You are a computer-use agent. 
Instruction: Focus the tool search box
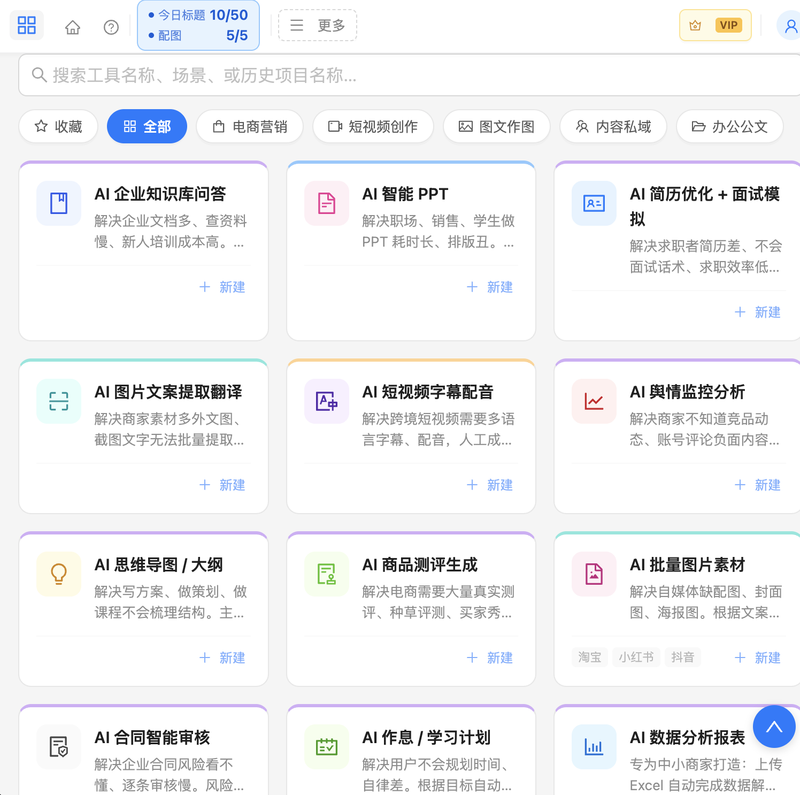pyautogui.click(x=409, y=75)
